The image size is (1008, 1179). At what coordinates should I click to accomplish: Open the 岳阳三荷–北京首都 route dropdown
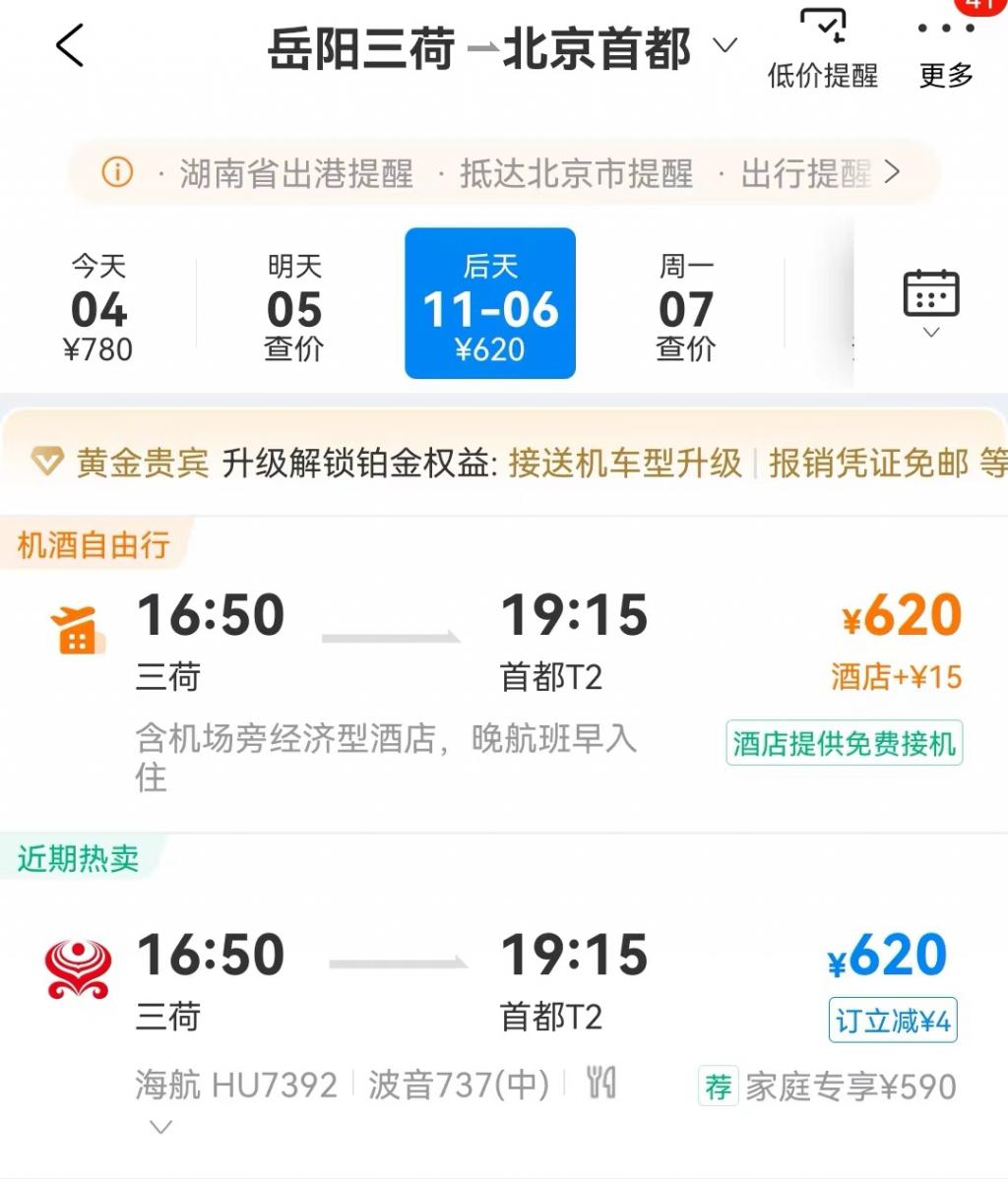pyautogui.click(x=724, y=46)
